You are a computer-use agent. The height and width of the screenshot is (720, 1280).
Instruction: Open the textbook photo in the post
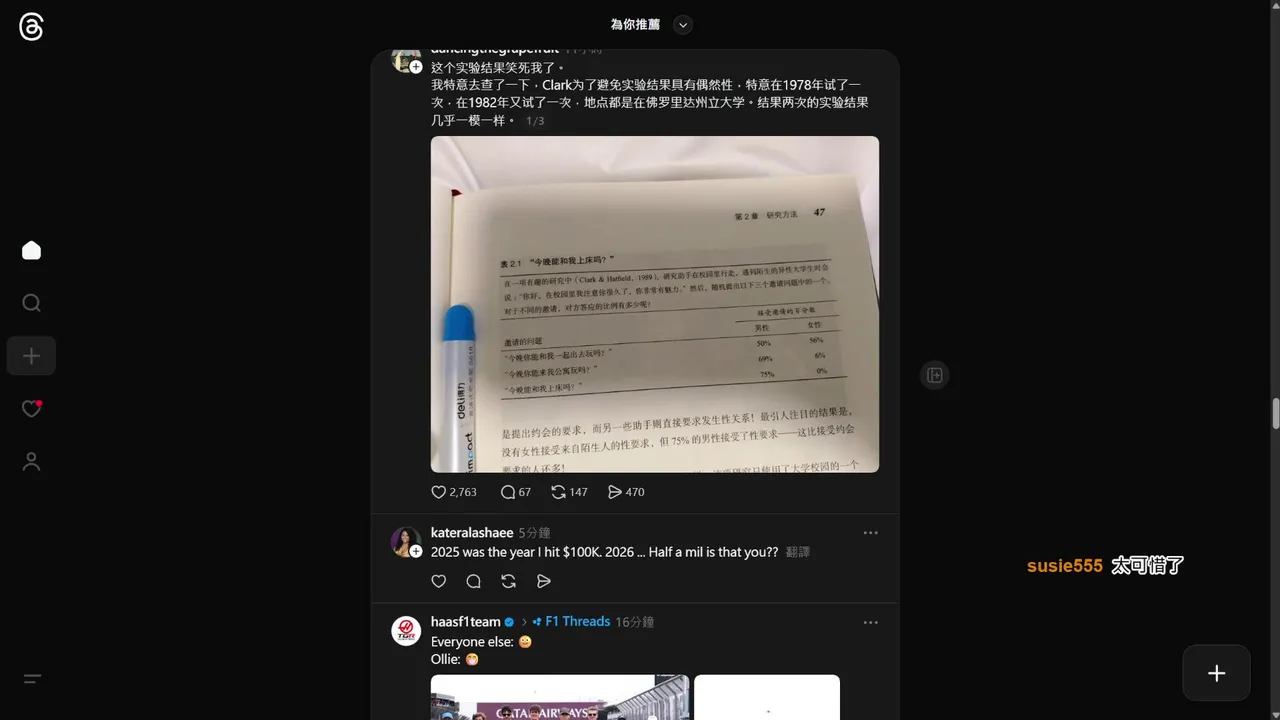click(x=654, y=304)
